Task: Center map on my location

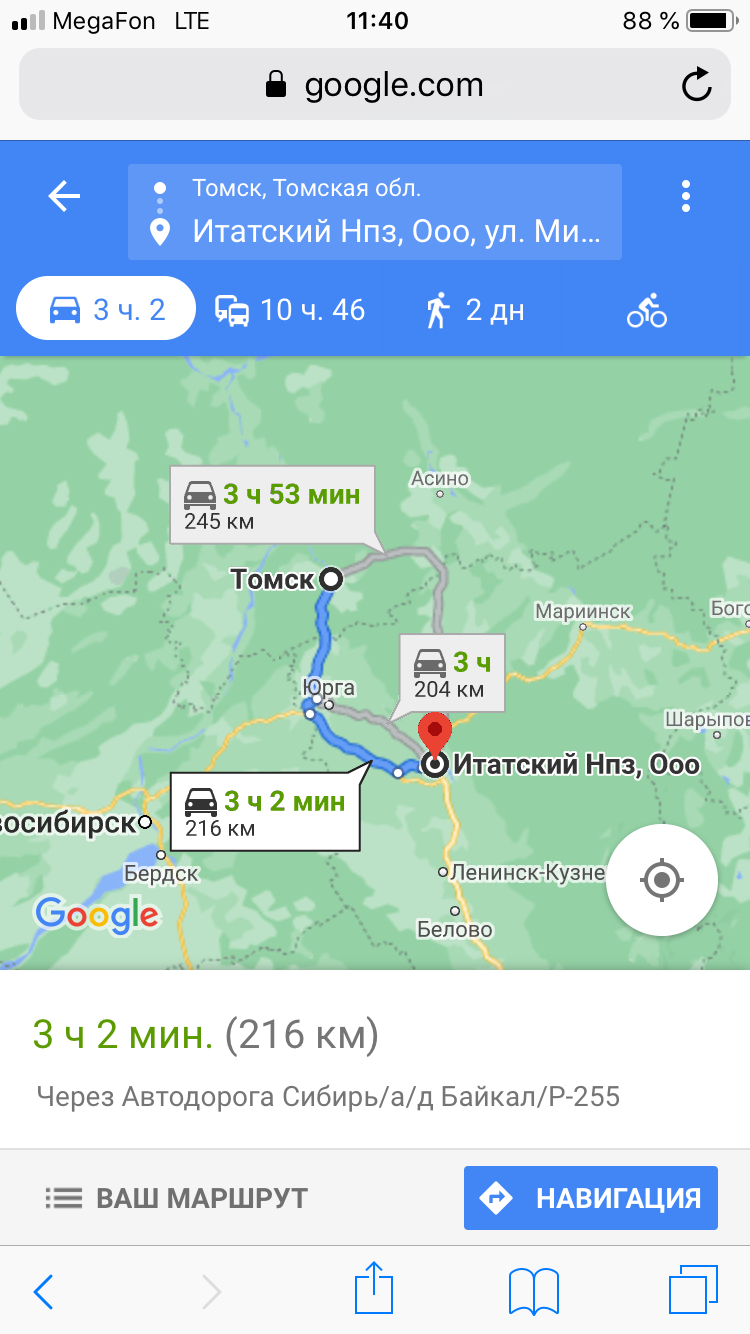Action: pyautogui.click(x=661, y=880)
